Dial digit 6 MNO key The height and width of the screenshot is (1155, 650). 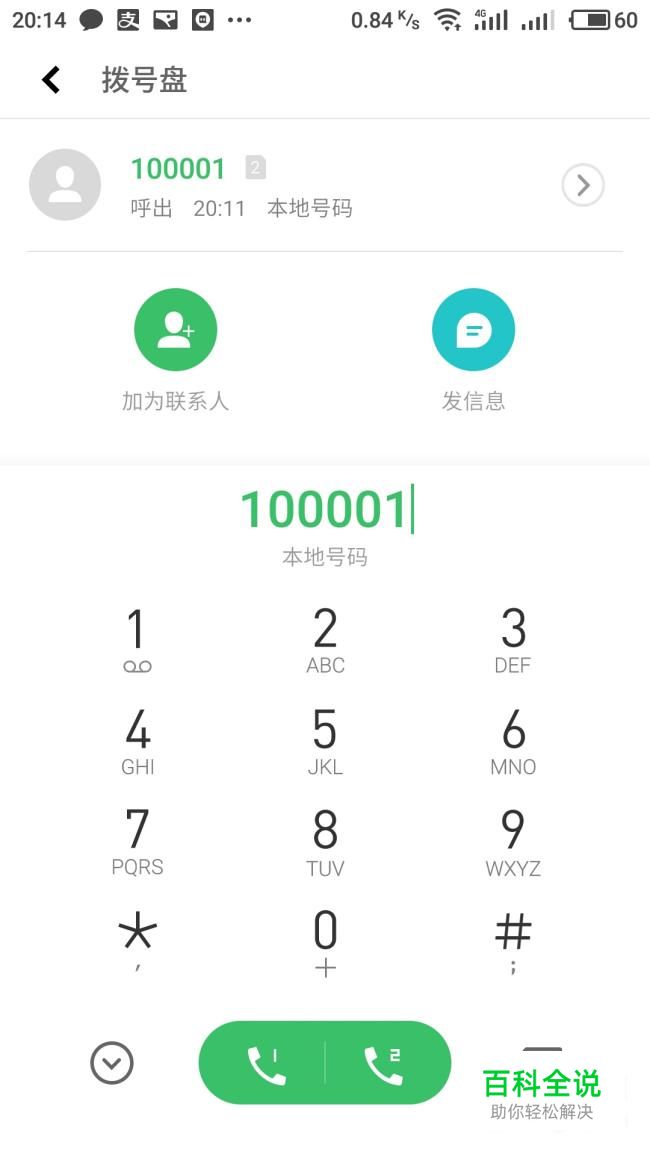pos(513,742)
